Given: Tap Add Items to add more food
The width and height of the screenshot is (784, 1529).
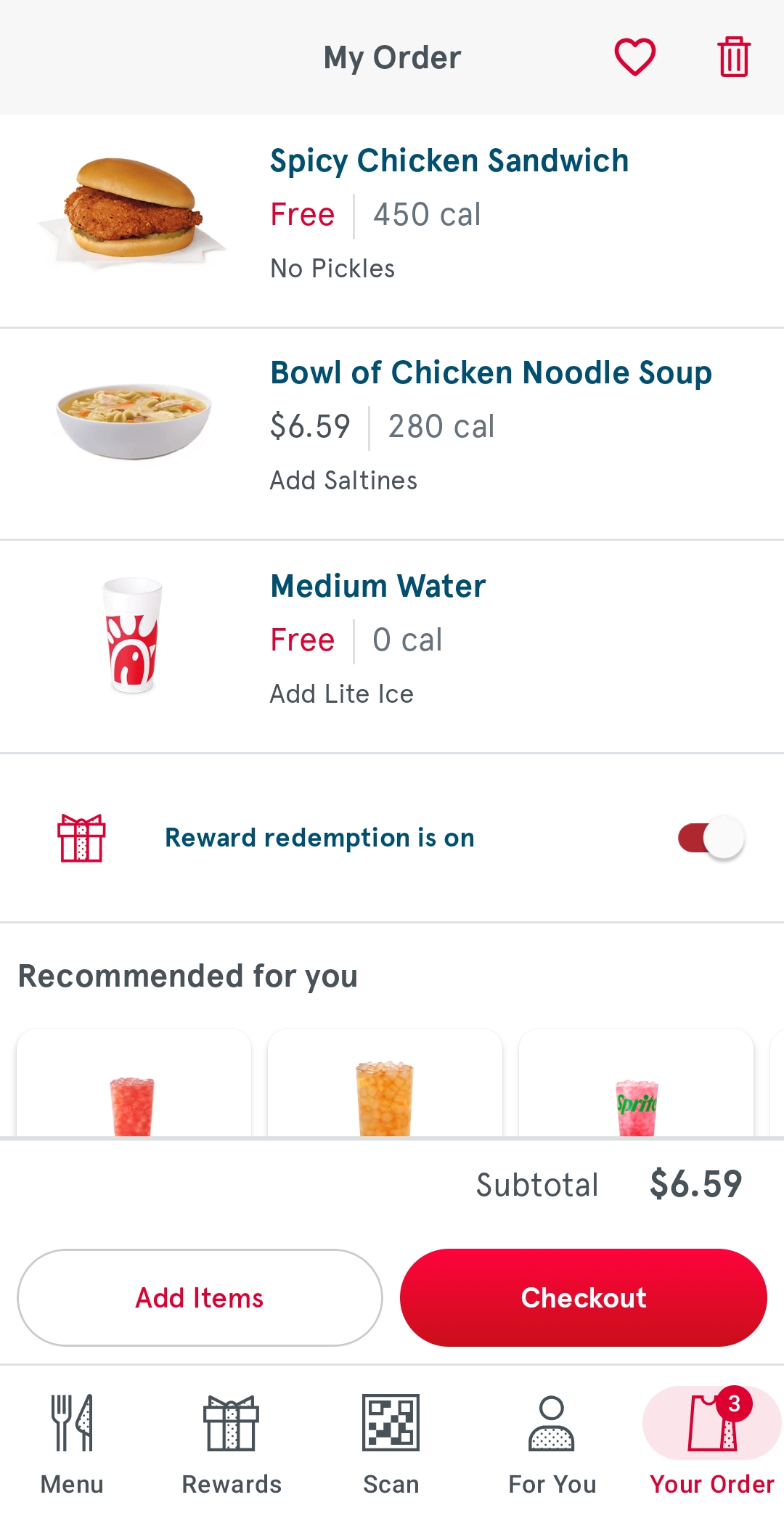Looking at the screenshot, I should (x=200, y=1297).
